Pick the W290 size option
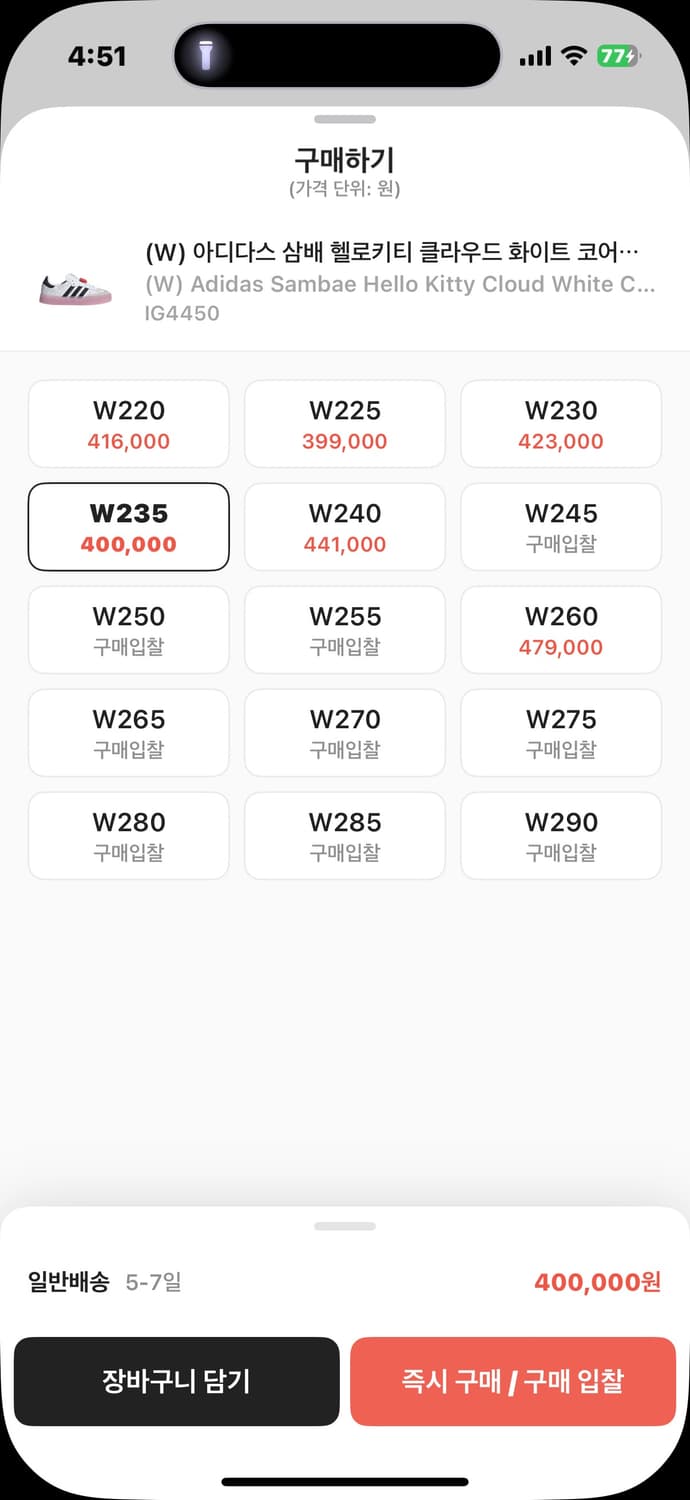Viewport: 690px width, 1500px height. tap(561, 836)
